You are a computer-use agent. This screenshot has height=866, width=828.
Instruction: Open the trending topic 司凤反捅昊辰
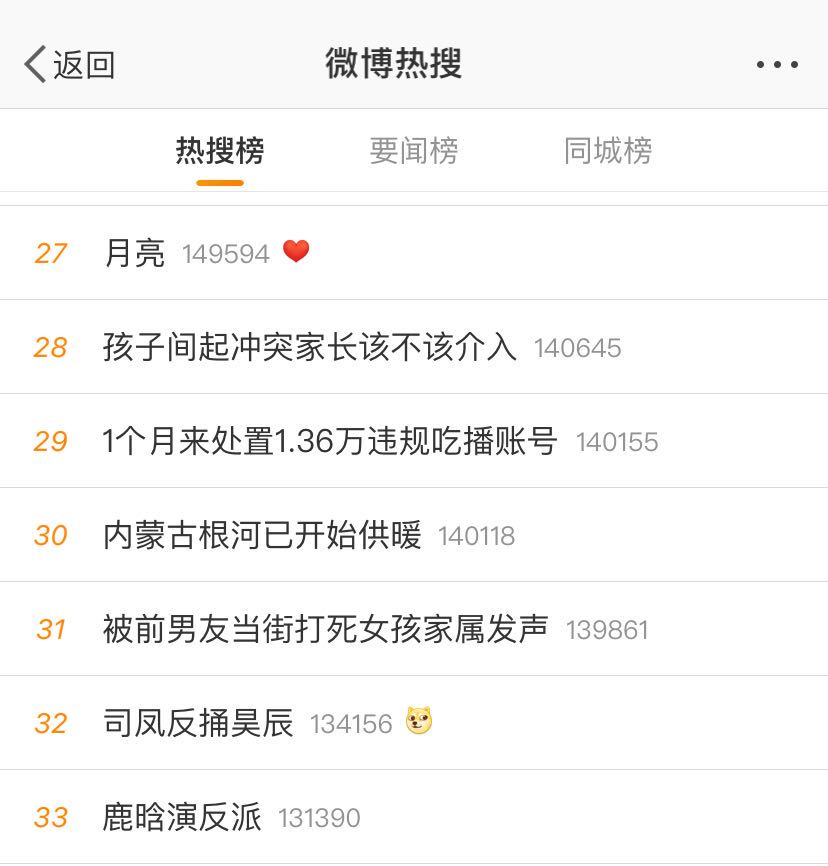[198, 723]
